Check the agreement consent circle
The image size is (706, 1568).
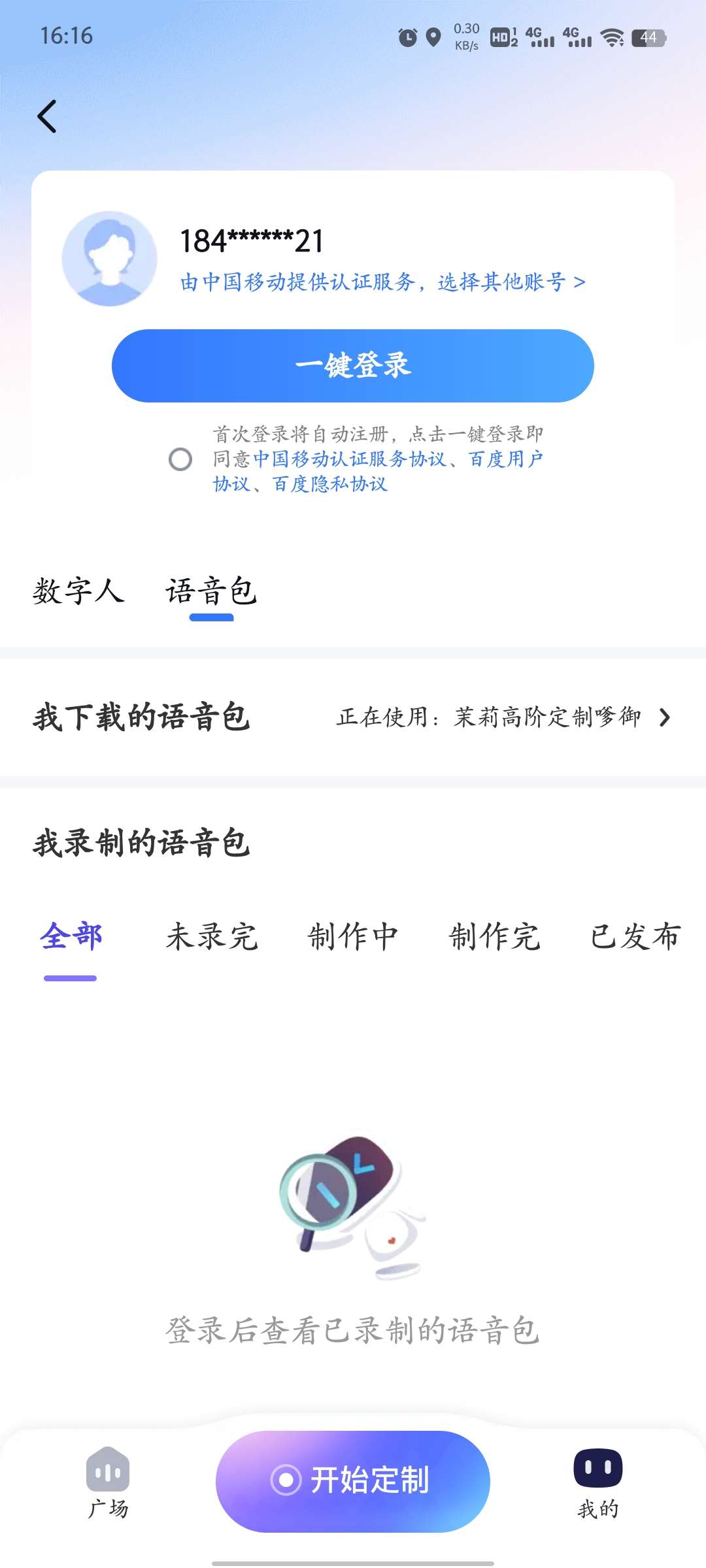[x=180, y=459]
